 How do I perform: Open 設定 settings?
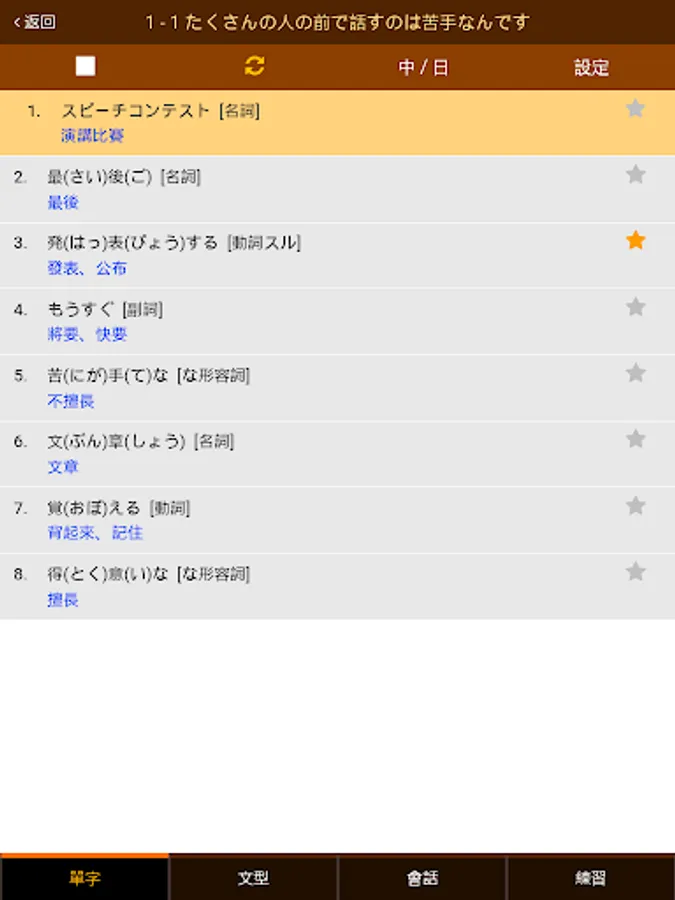click(591, 67)
